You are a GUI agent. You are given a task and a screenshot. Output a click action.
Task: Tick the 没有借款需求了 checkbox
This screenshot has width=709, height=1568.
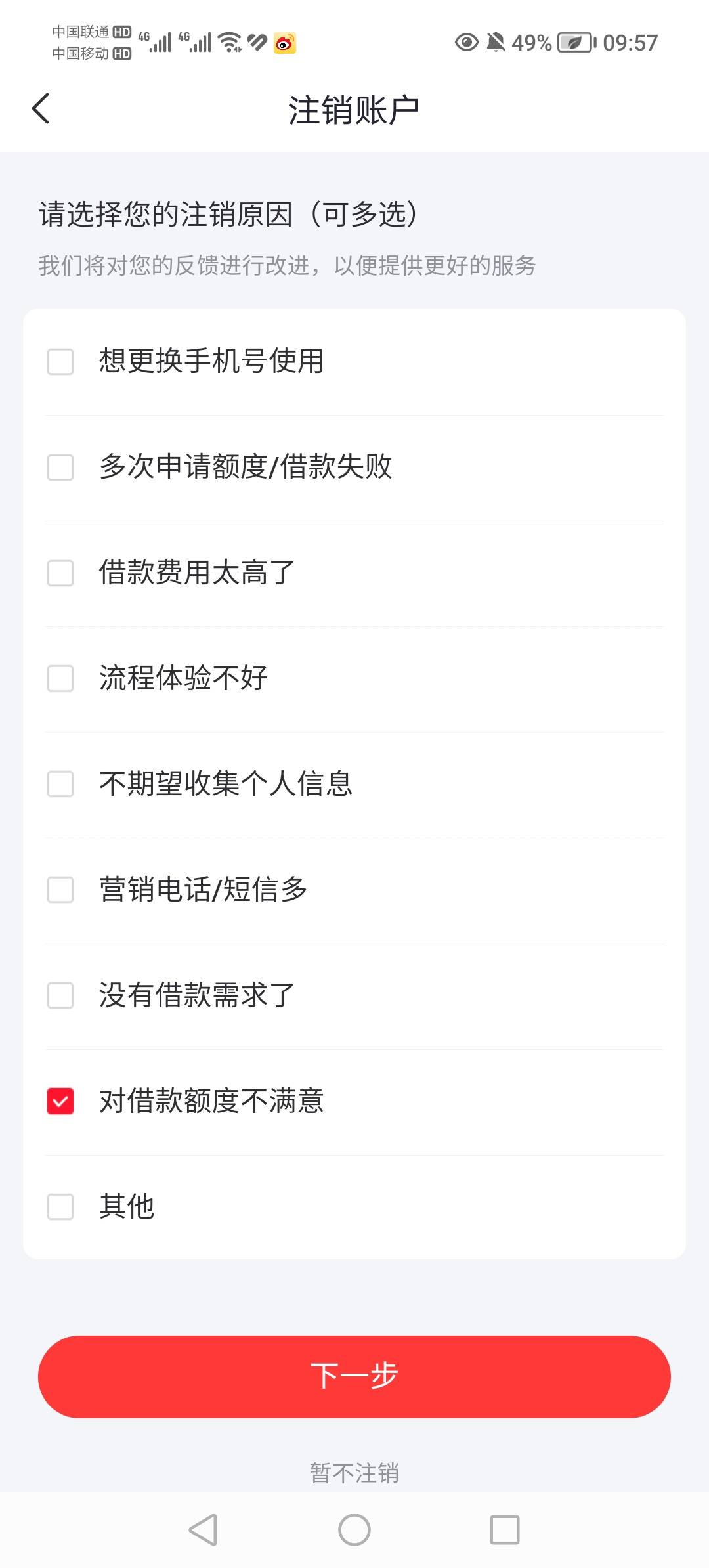tap(60, 996)
